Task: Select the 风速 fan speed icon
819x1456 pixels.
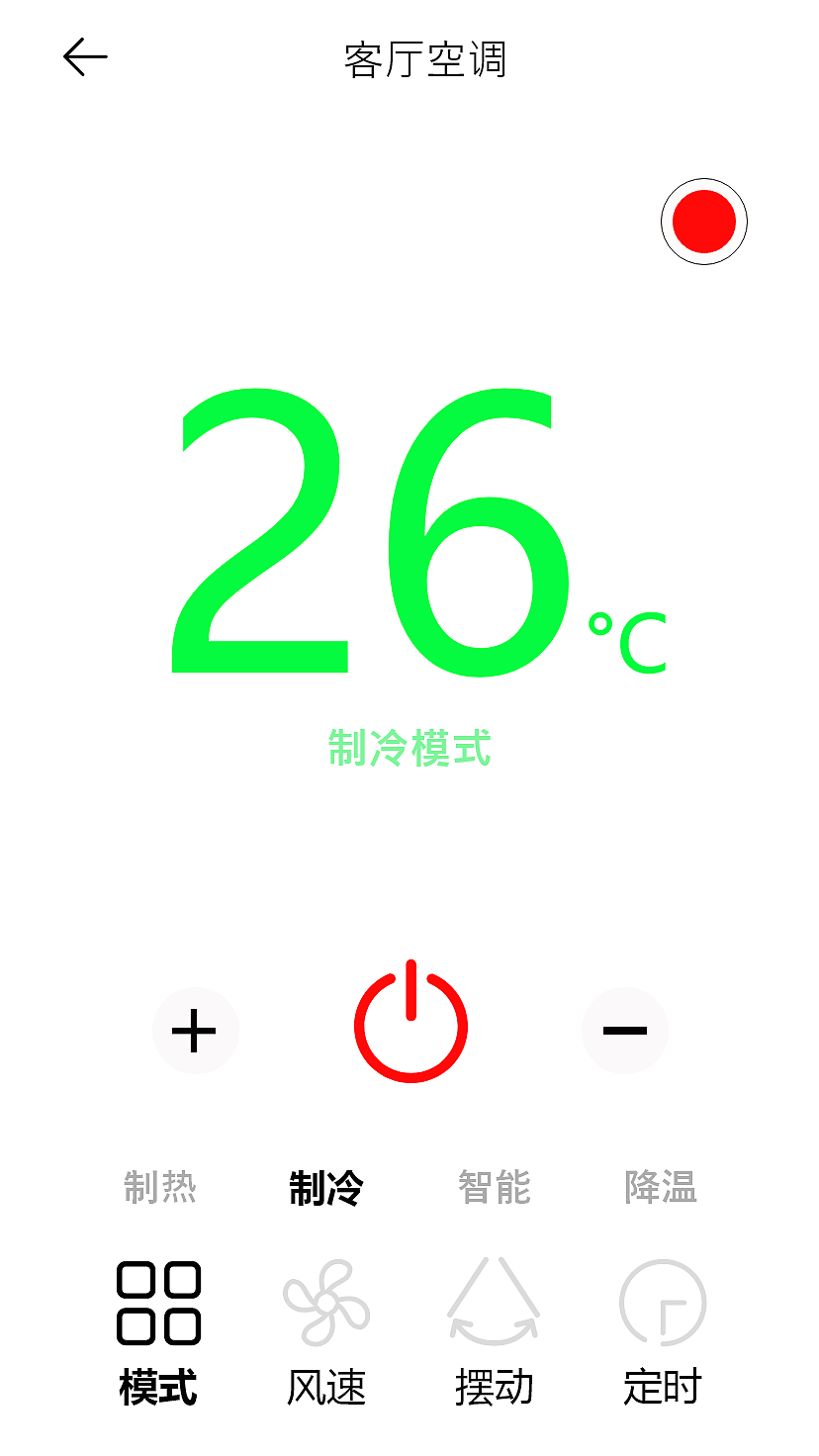Action: click(x=326, y=1304)
